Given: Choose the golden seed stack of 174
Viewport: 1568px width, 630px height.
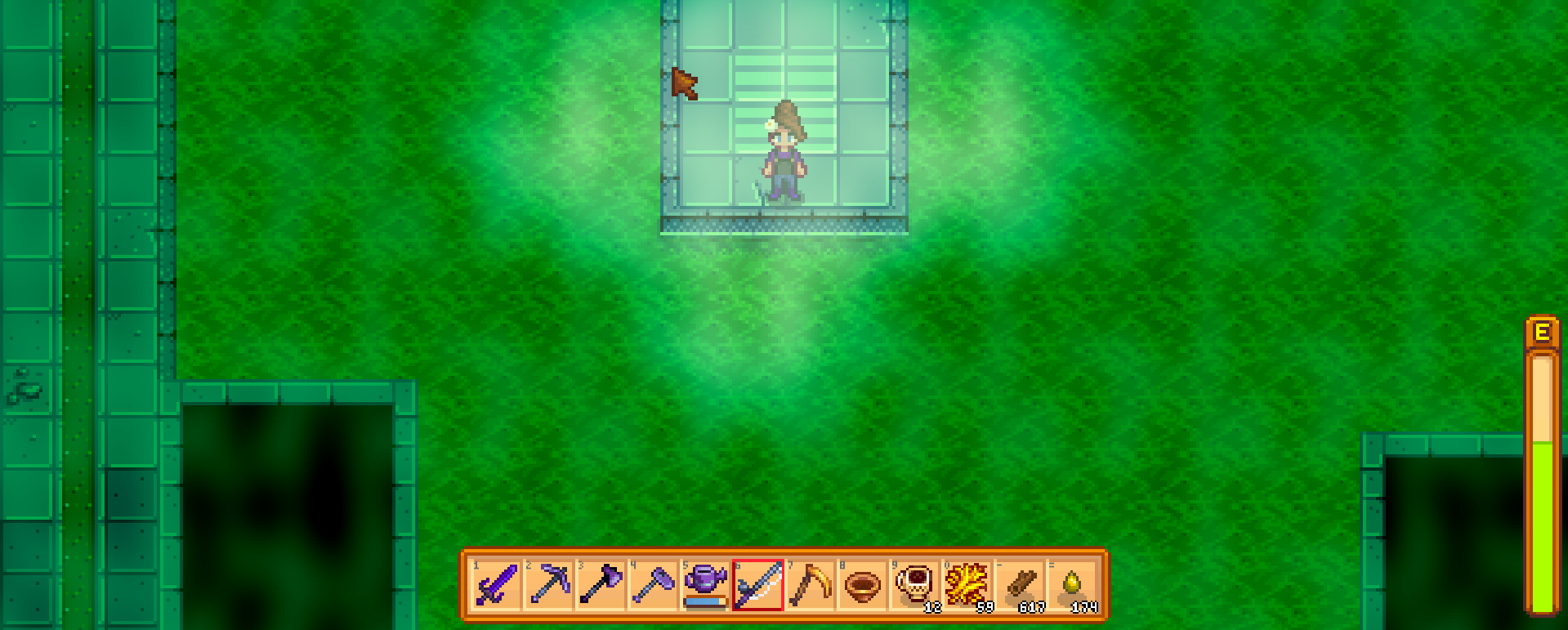Looking at the screenshot, I should 1072,585.
